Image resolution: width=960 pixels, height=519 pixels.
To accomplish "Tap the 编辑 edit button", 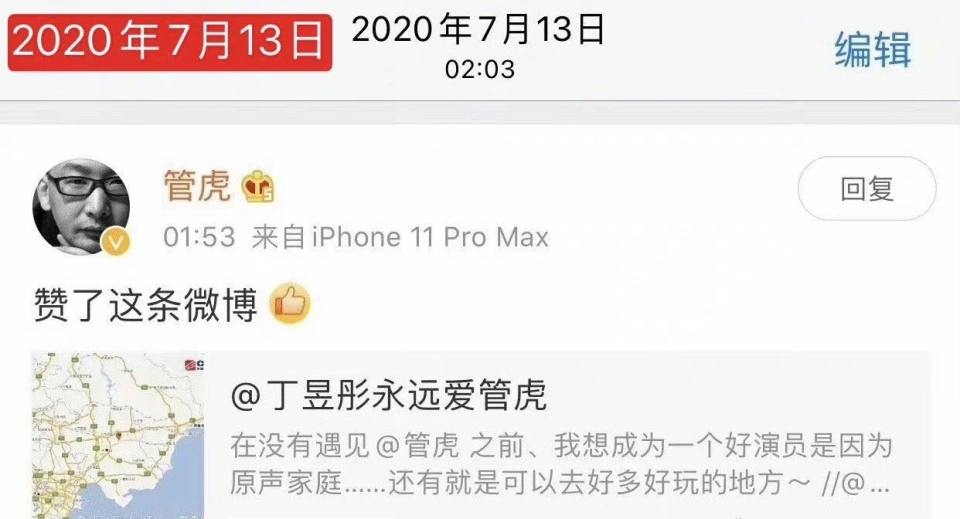I will pyautogui.click(x=872, y=49).
